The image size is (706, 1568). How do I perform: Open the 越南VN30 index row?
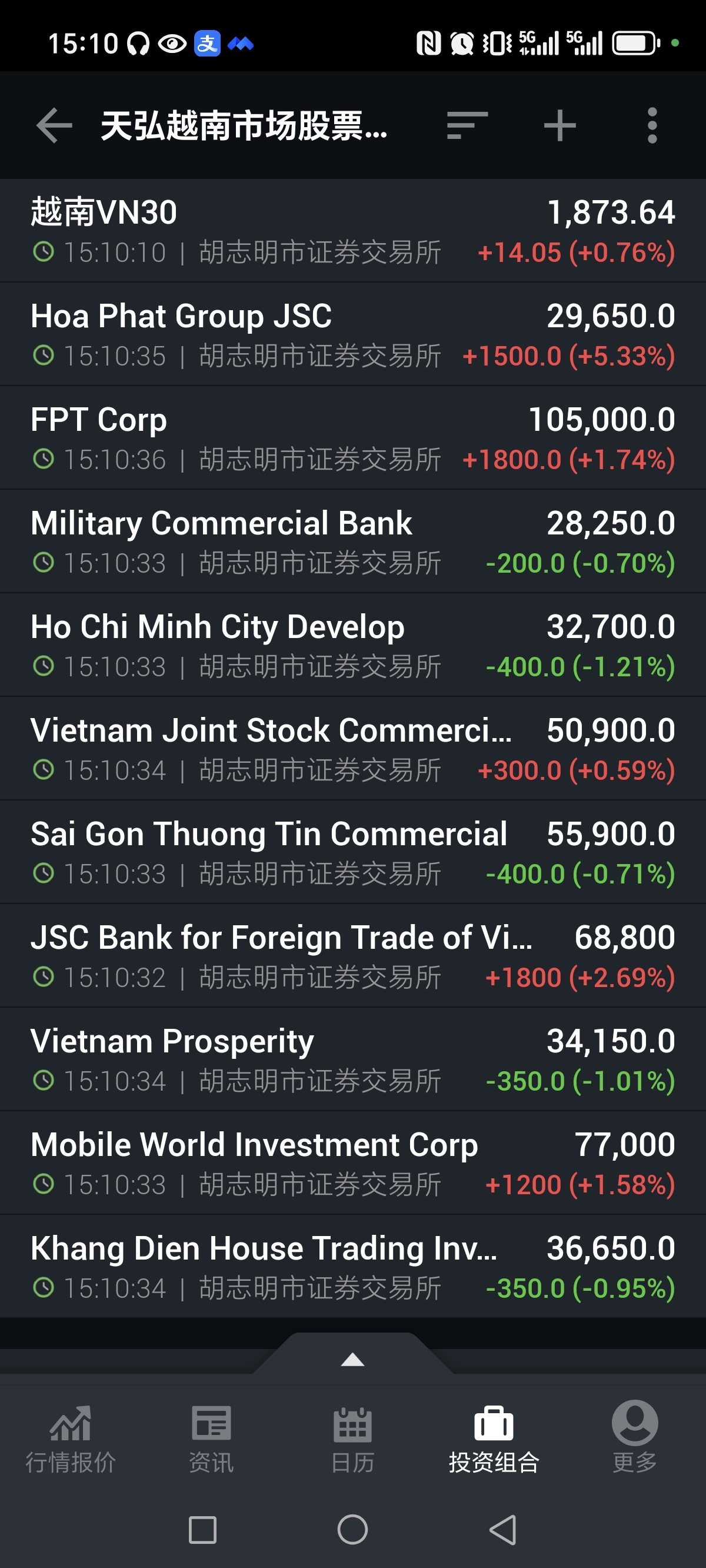353,231
